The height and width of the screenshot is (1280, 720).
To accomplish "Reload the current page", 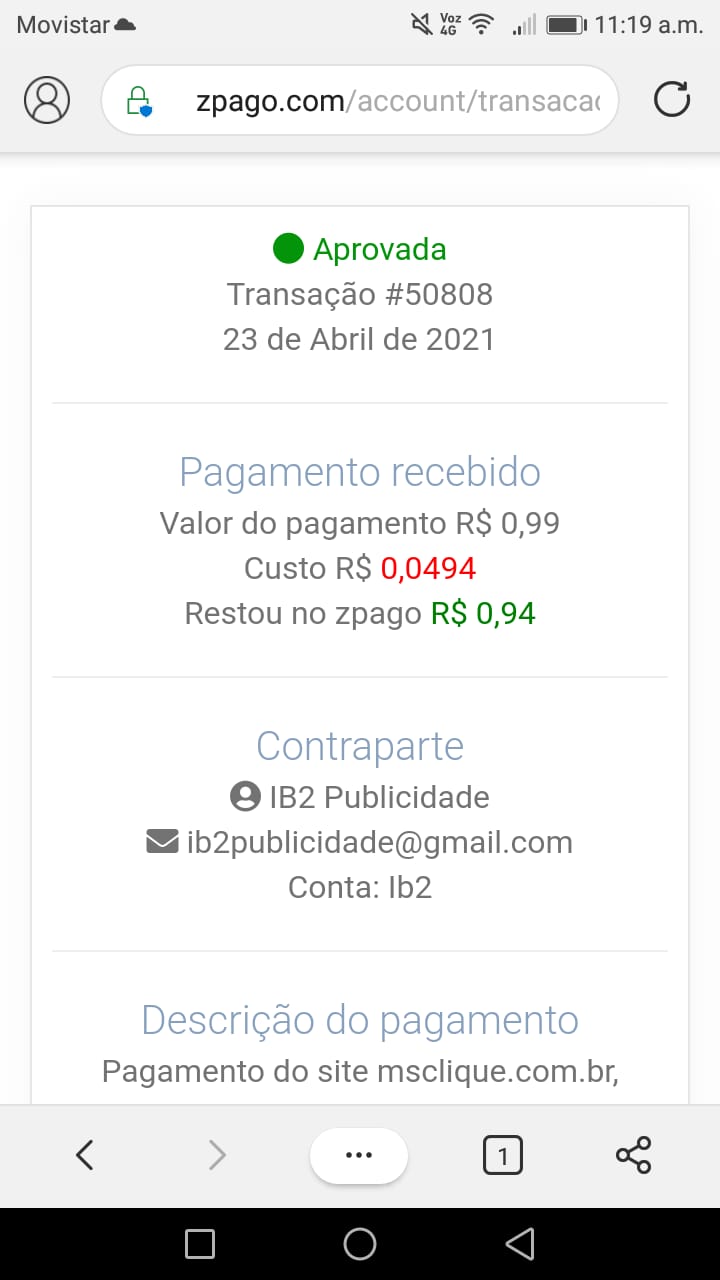I will point(671,99).
